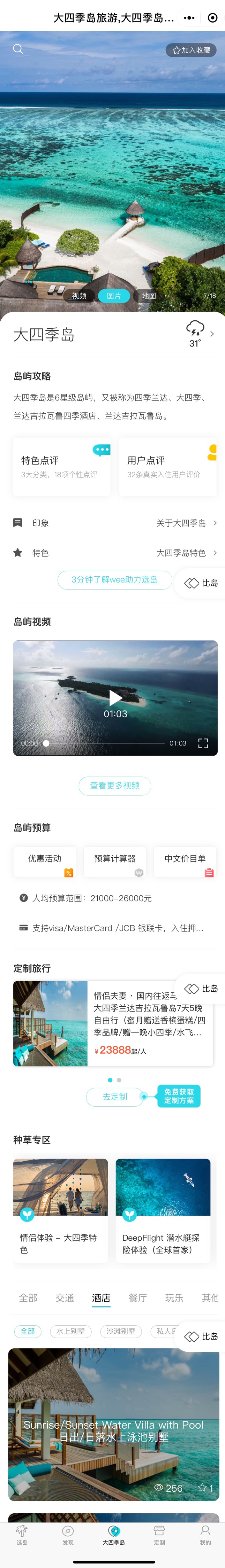
Task: Open 预算计算器 budget calculator
Action: coord(115,859)
